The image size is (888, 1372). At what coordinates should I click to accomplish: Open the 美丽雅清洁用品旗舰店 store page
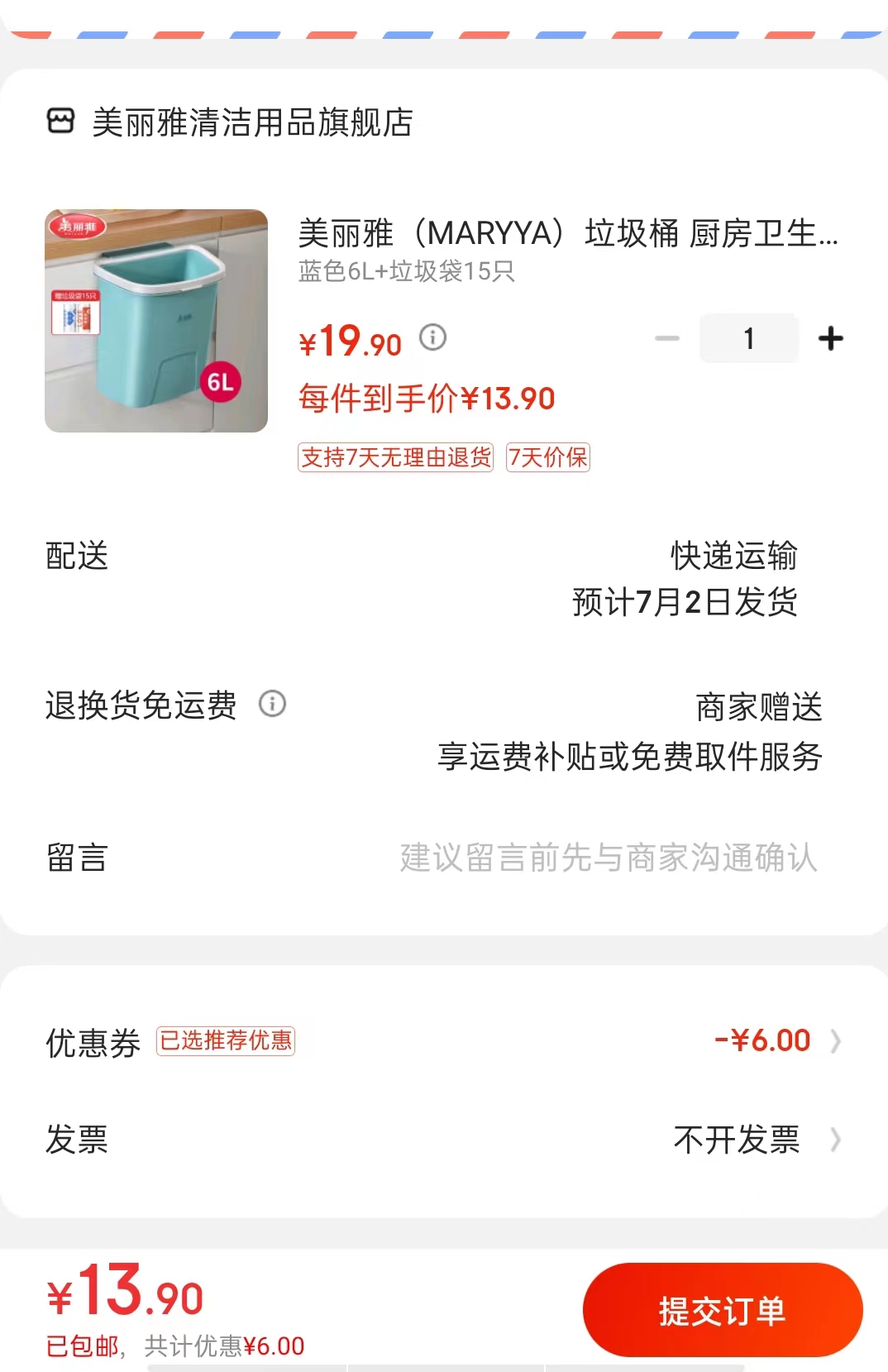[x=252, y=122]
